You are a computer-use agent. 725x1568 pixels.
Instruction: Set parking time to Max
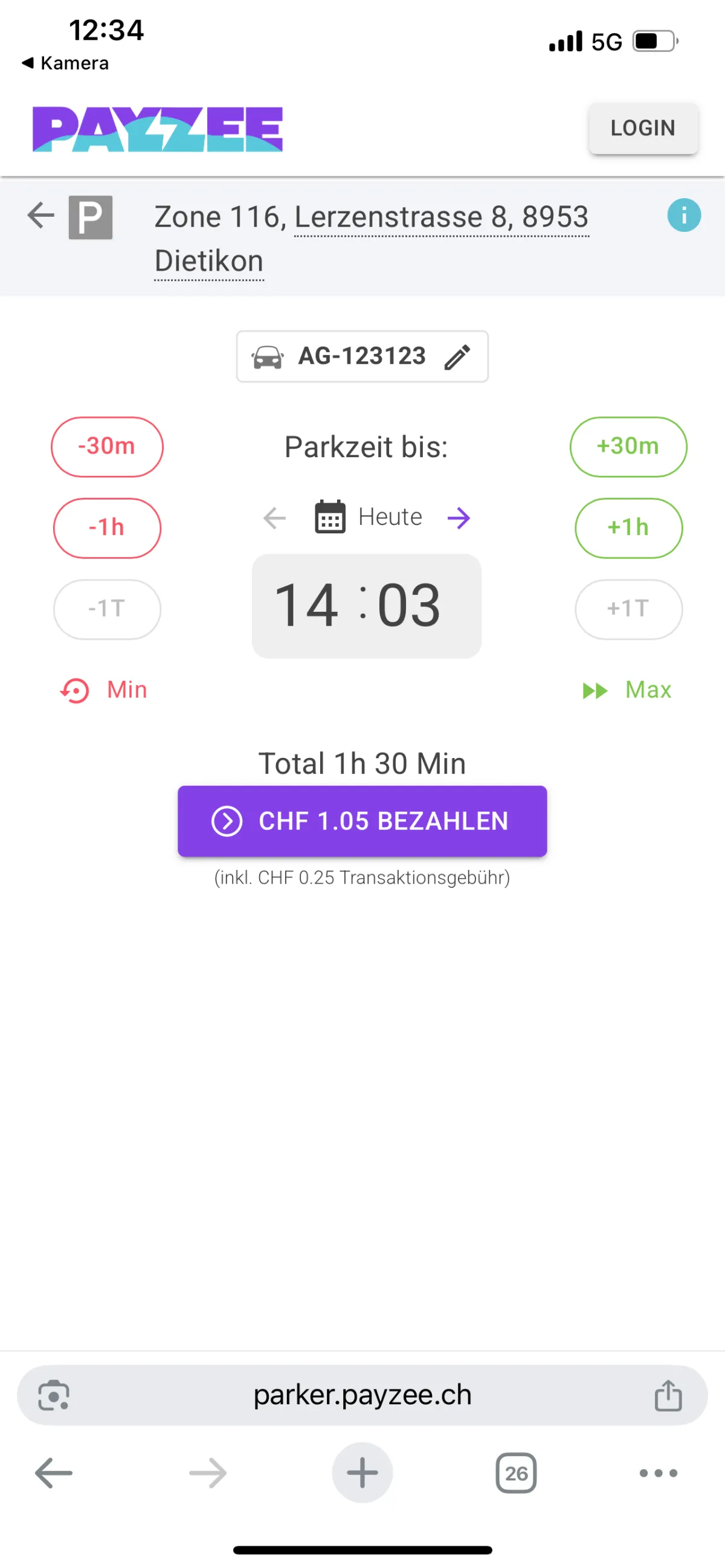click(628, 690)
